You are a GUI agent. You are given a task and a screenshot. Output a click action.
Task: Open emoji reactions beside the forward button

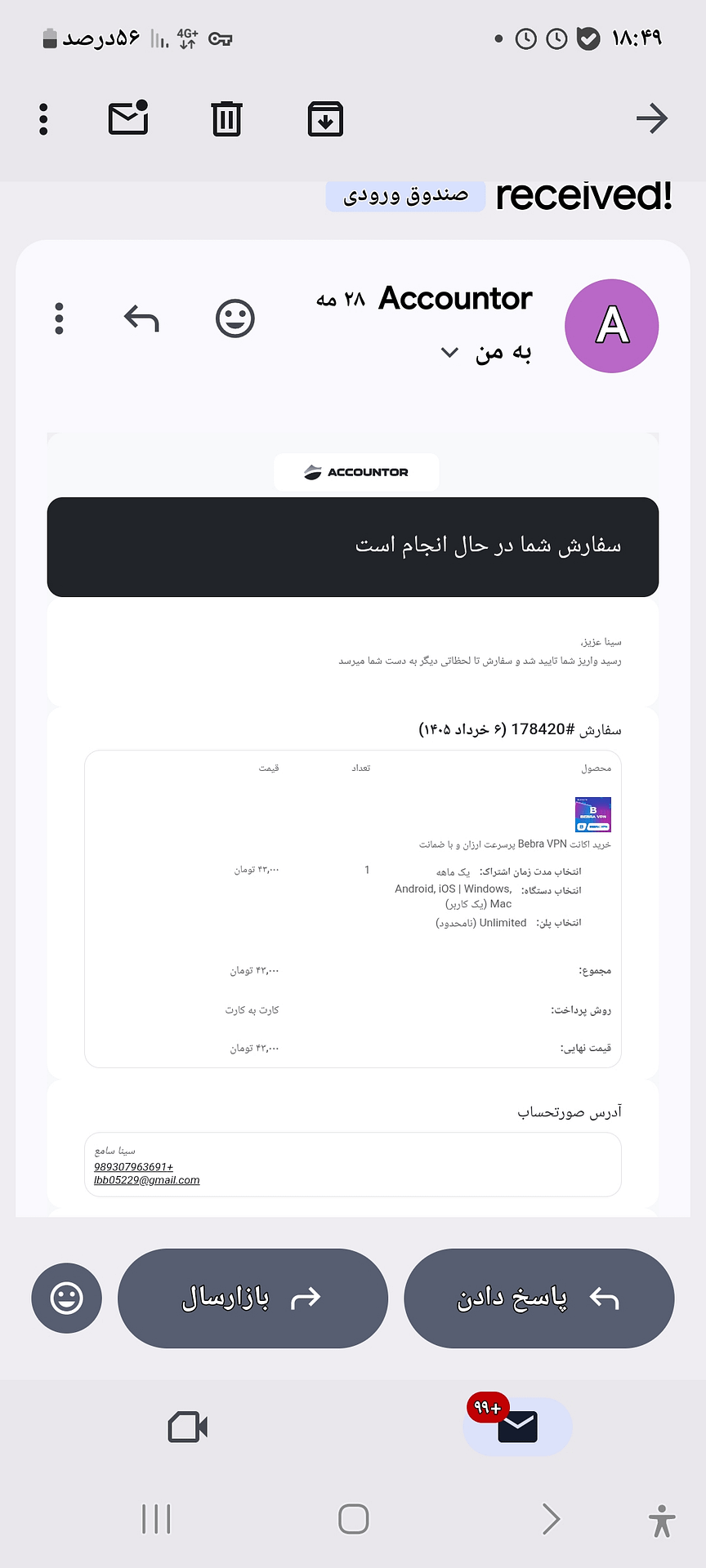pos(67,1298)
